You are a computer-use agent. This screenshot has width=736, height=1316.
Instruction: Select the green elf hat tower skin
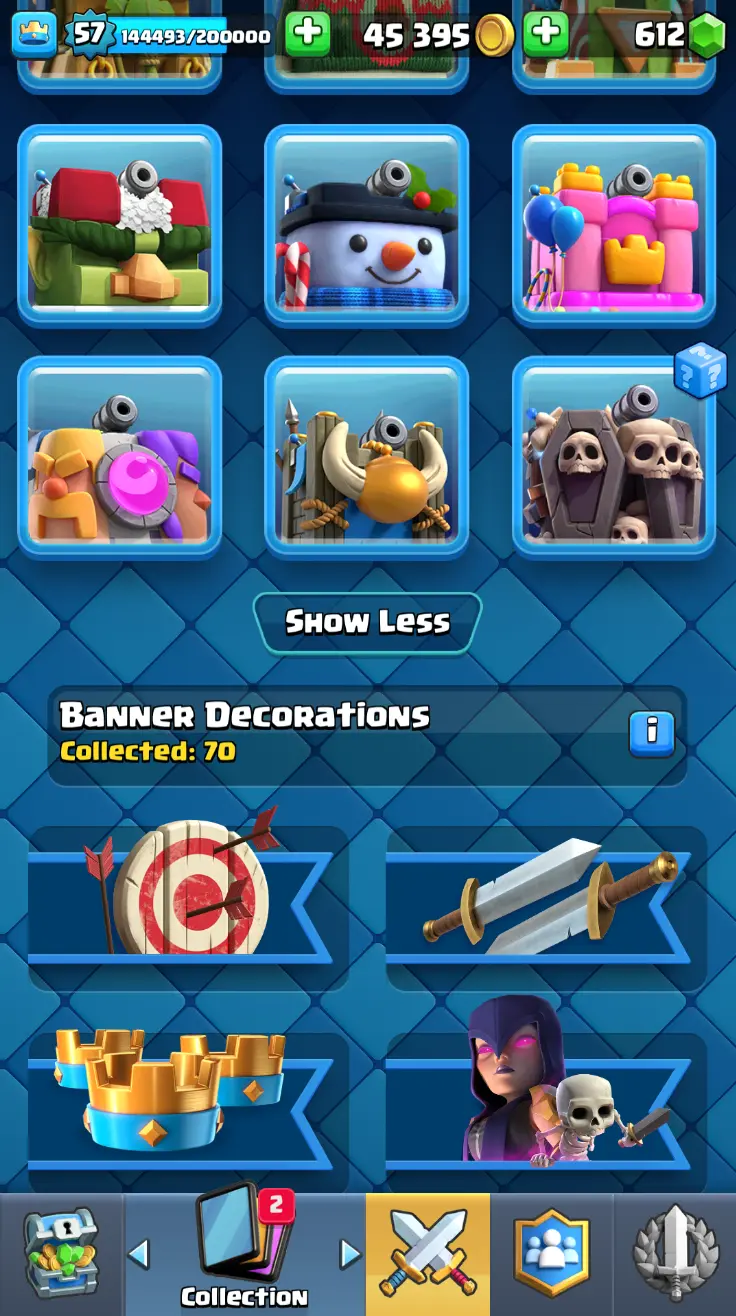click(x=120, y=225)
